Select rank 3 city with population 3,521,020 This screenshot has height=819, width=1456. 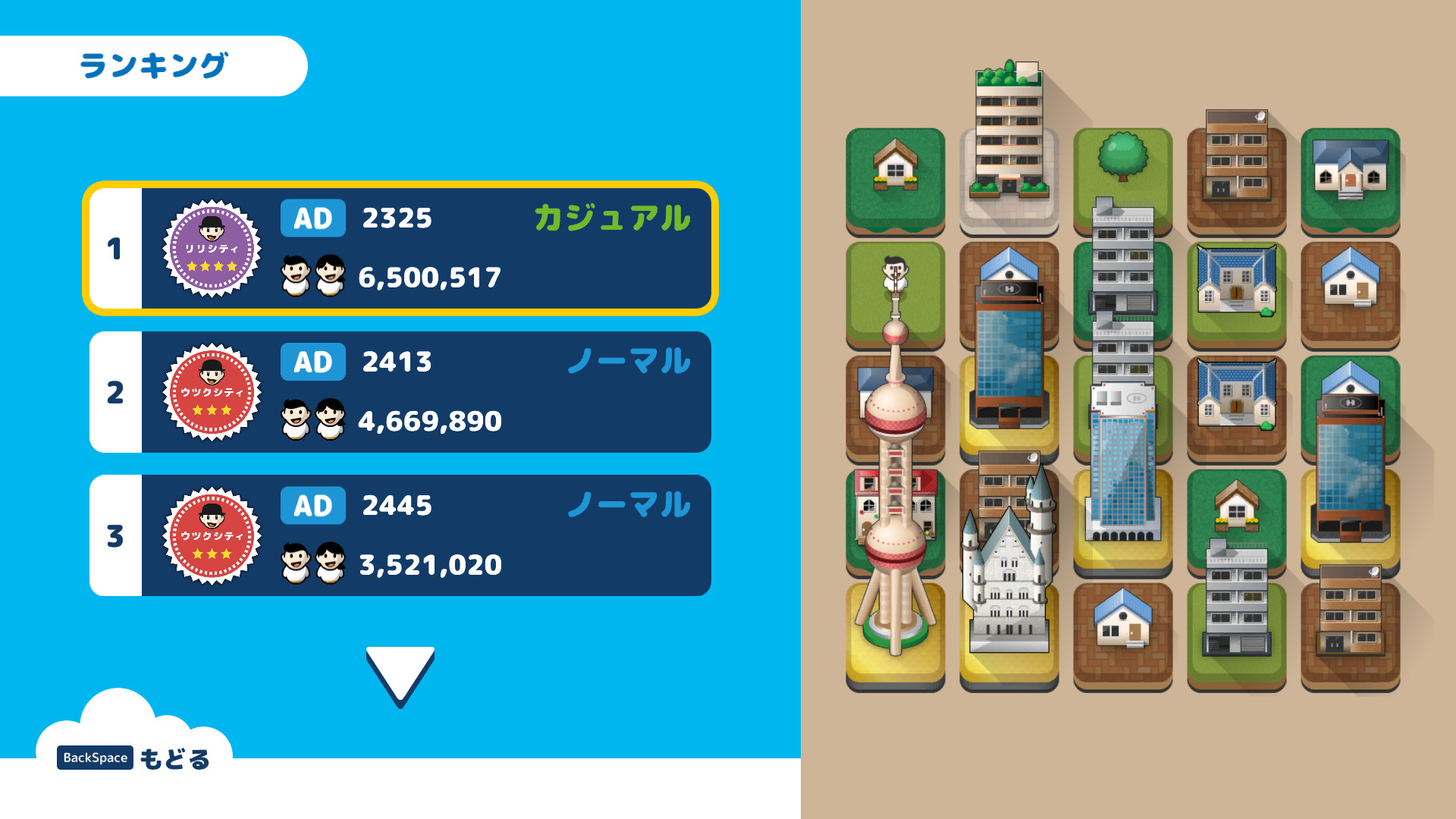click(400, 535)
